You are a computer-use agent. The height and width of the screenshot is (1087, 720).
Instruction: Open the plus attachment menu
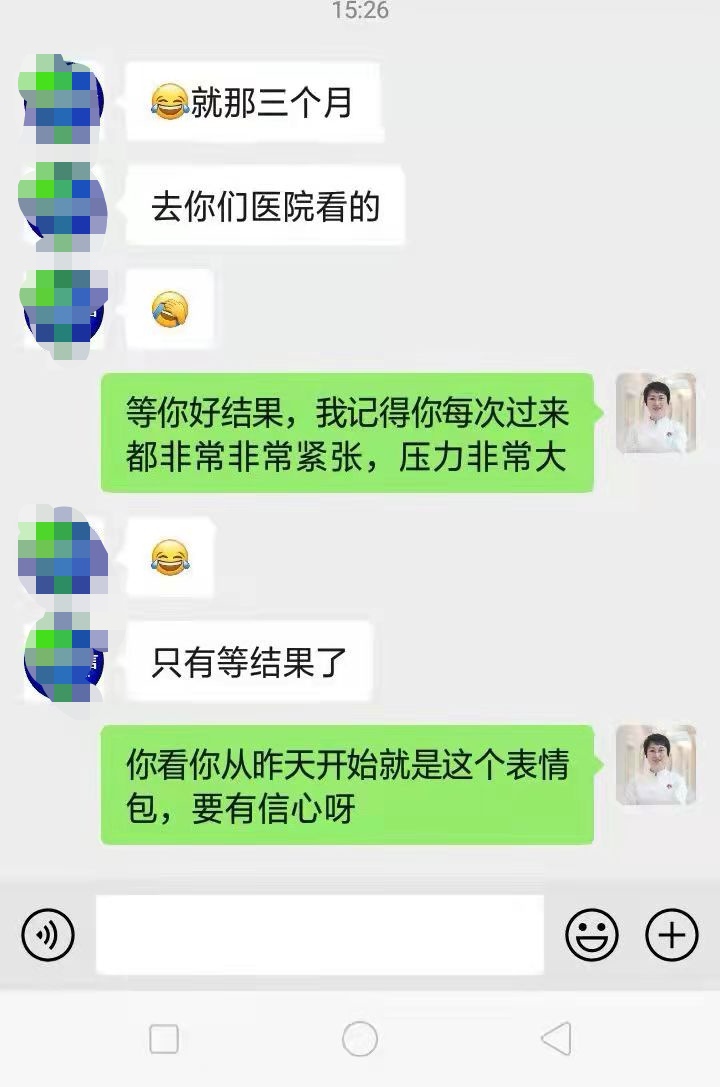pyautogui.click(x=672, y=935)
